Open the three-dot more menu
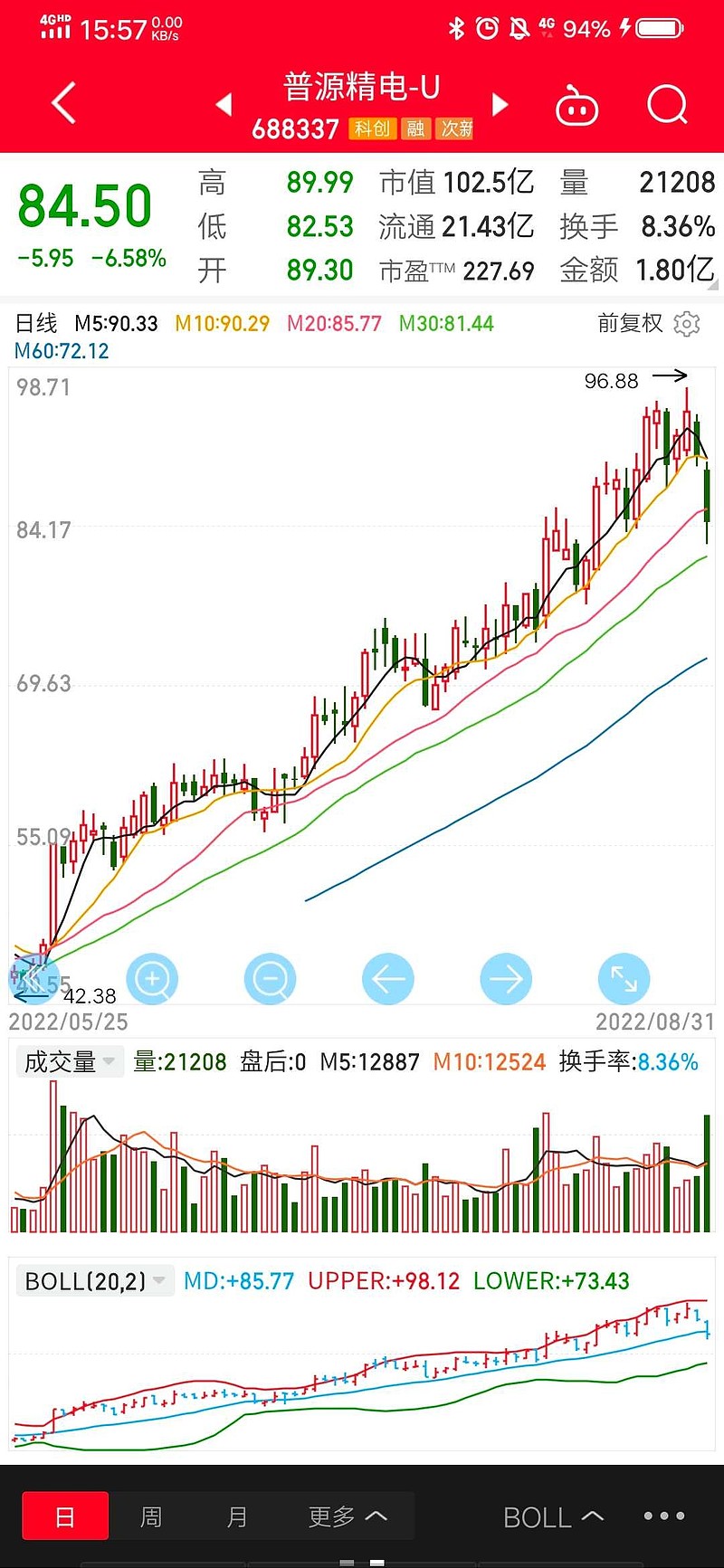724x1568 pixels. 664,1516
